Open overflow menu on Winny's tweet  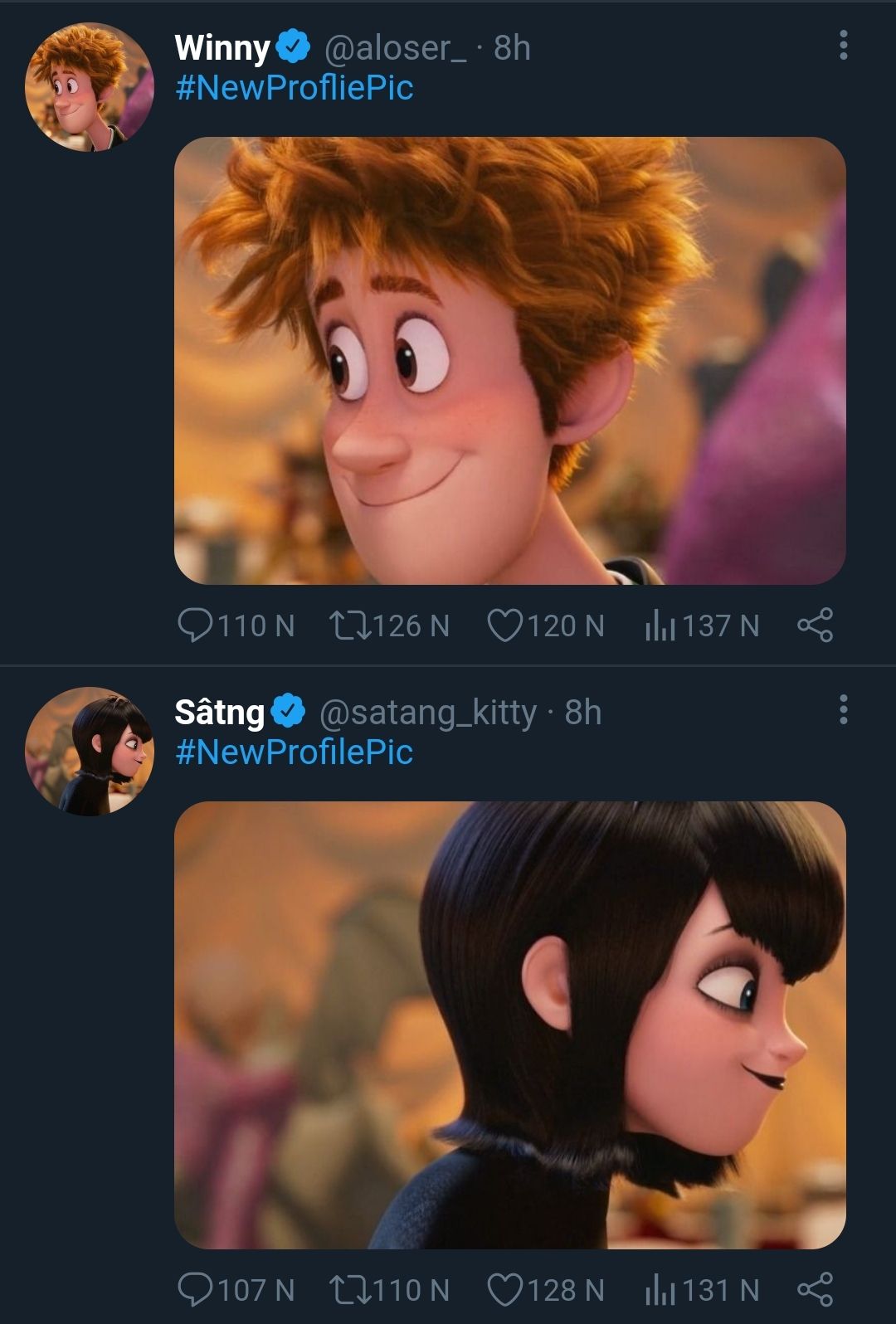click(843, 46)
